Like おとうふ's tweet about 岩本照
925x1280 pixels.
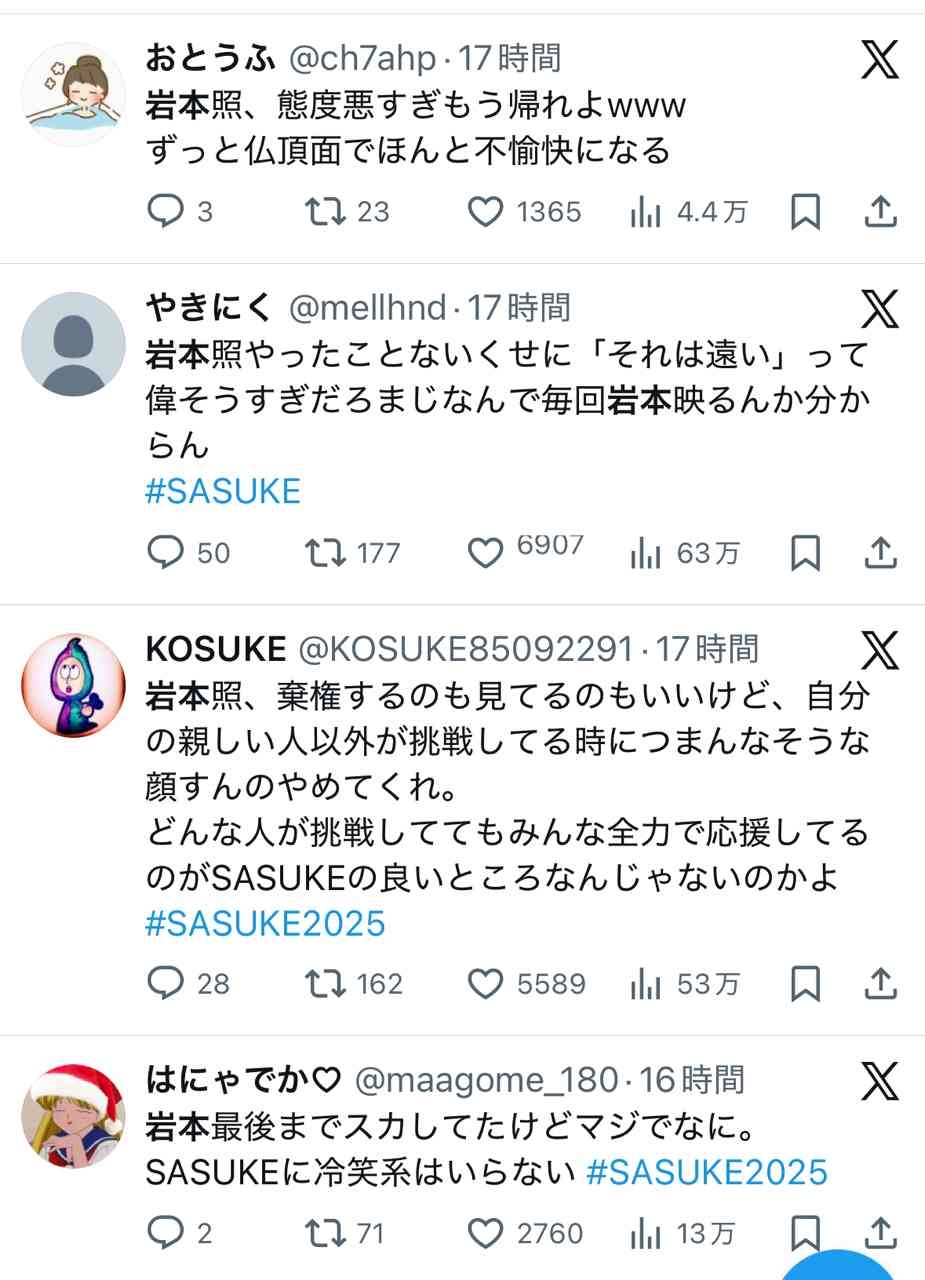(486, 212)
